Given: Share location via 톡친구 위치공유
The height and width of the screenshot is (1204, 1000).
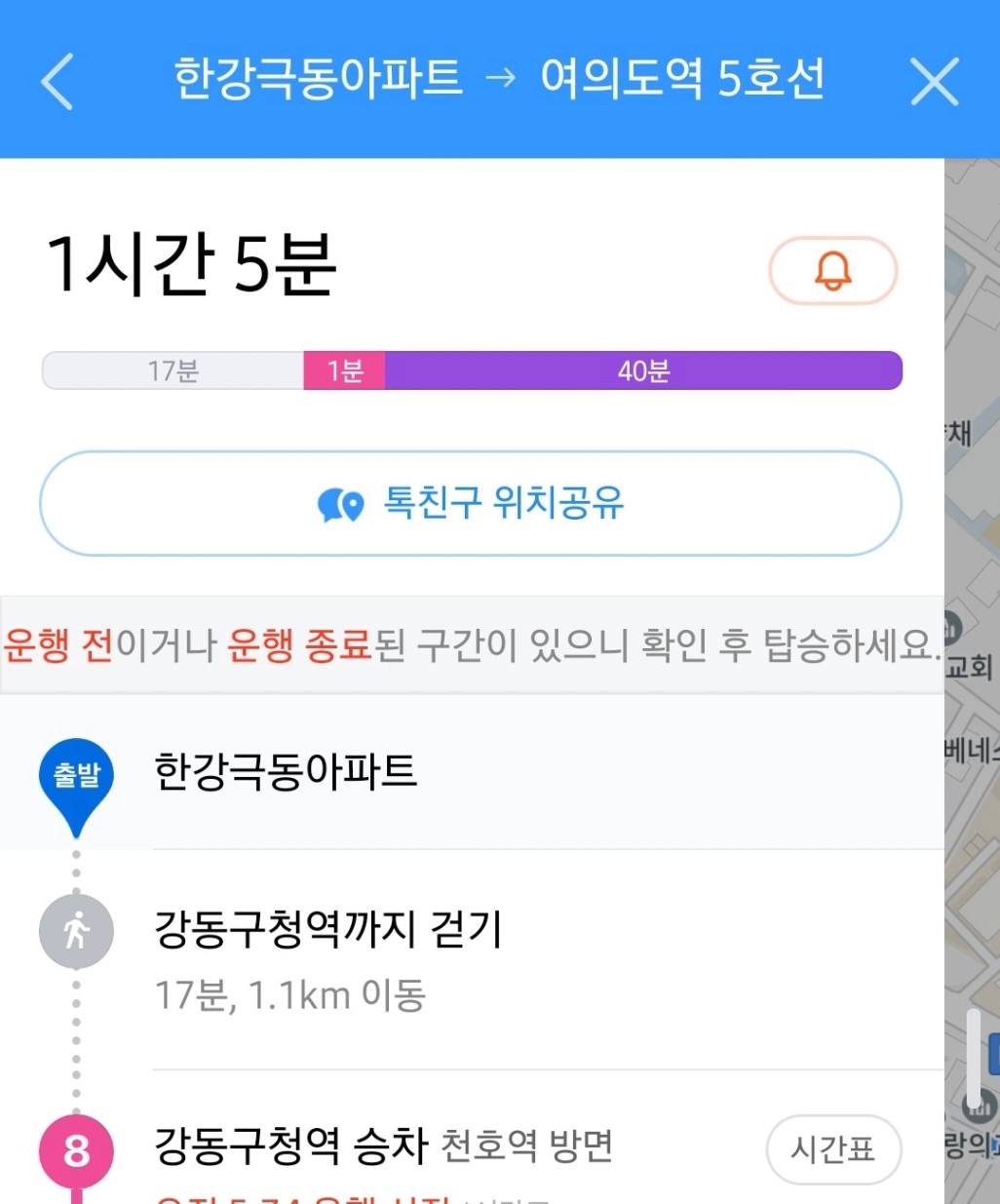Looking at the screenshot, I should pyautogui.click(x=471, y=503).
